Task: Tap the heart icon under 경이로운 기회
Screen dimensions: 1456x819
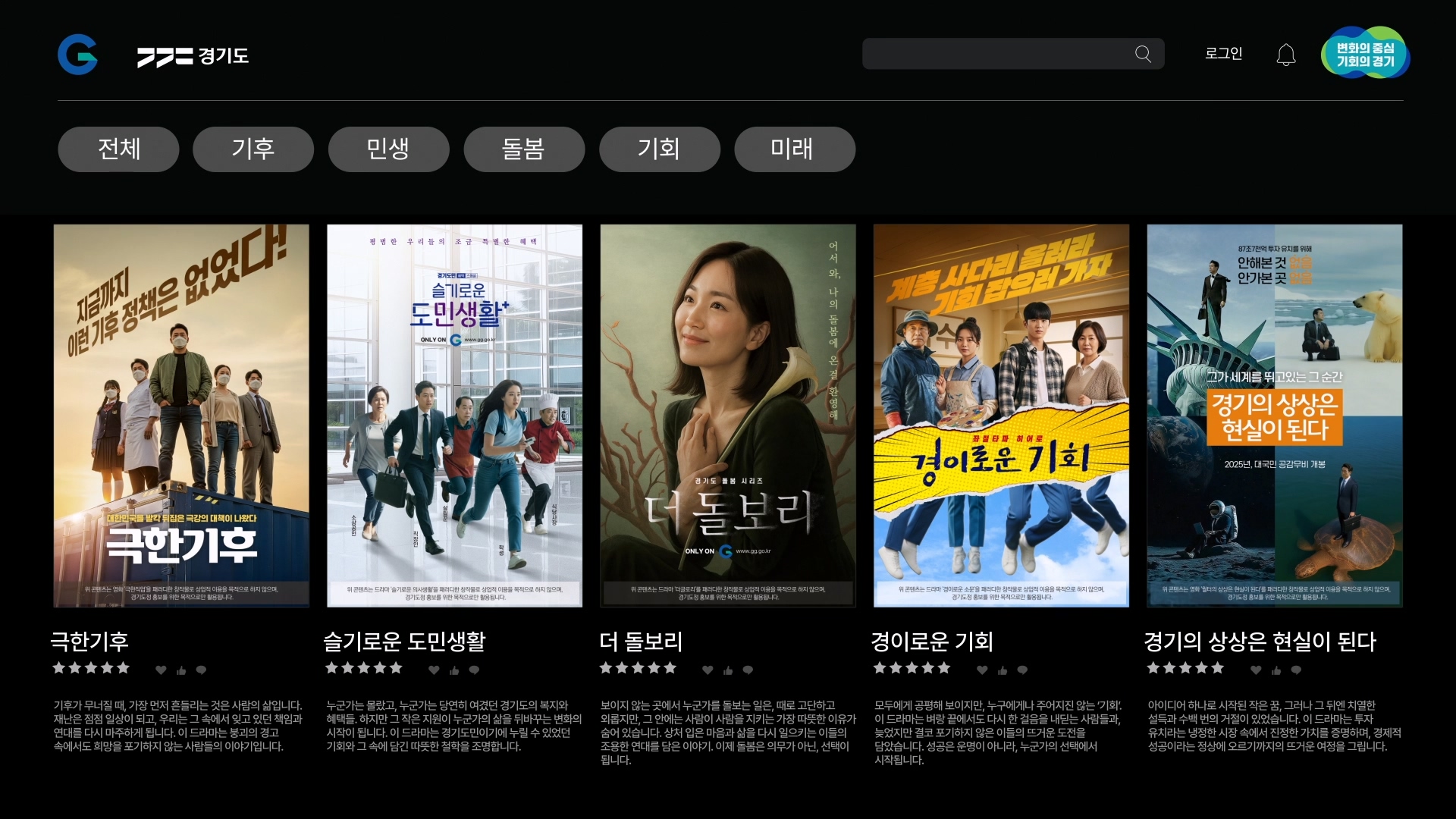Action: click(982, 670)
